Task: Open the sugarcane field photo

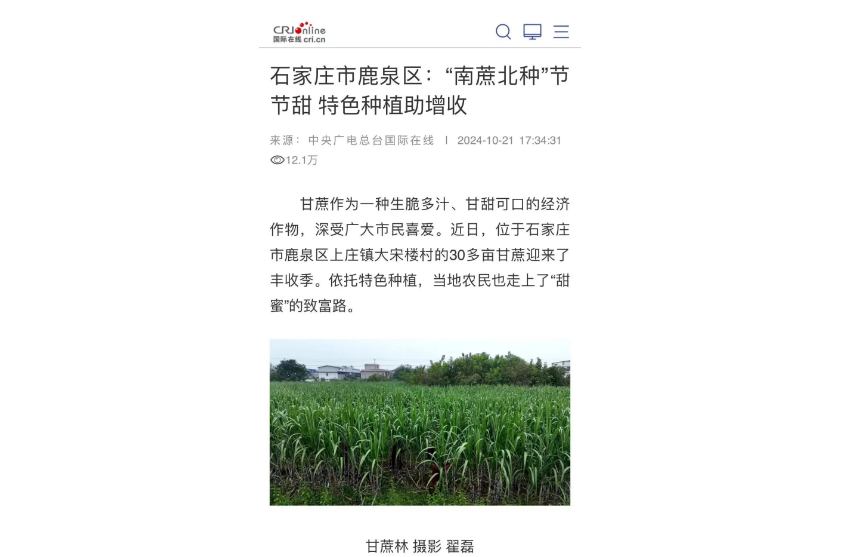Action: (x=419, y=422)
